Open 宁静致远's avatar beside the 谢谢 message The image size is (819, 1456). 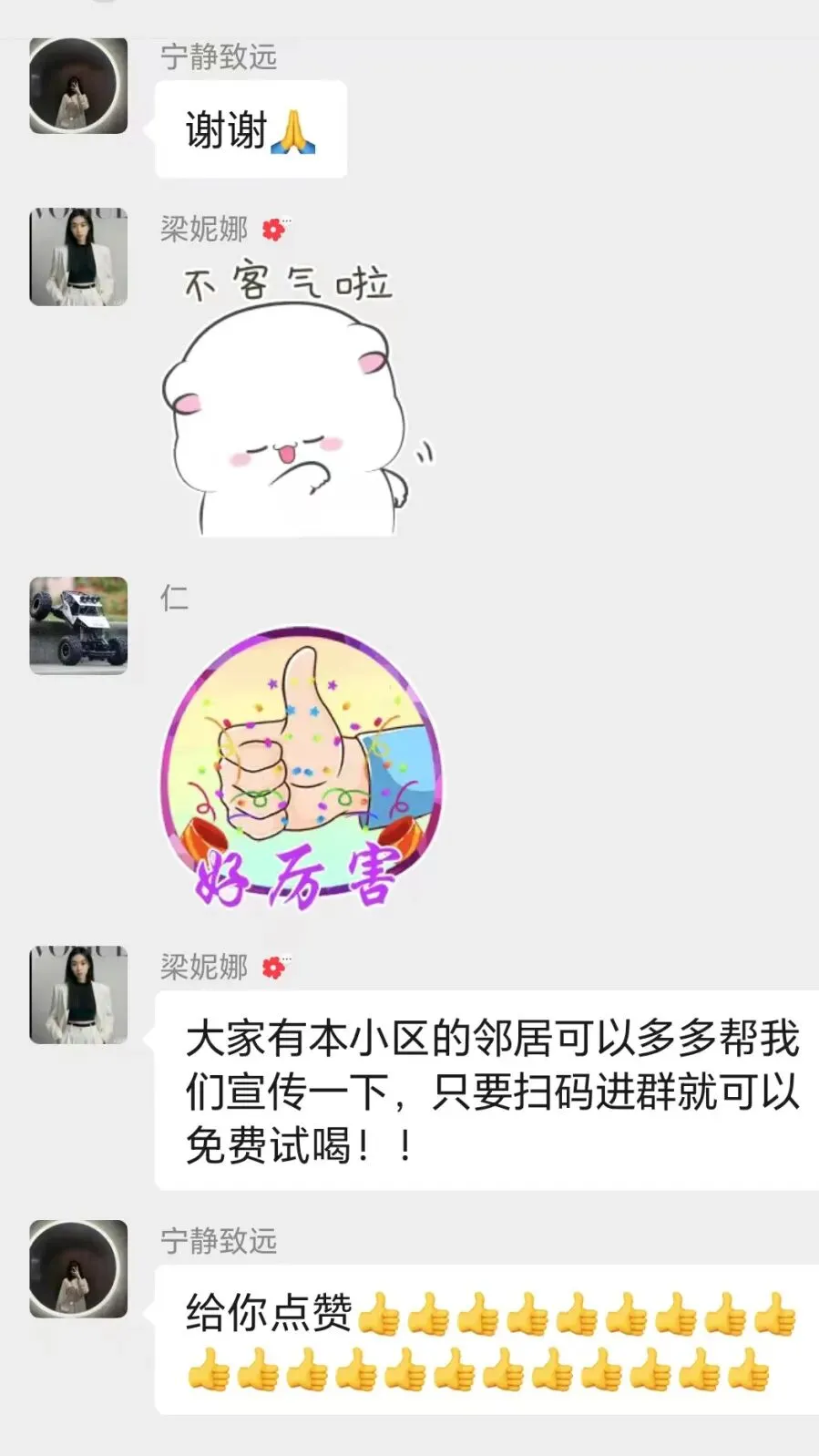[78, 86]
